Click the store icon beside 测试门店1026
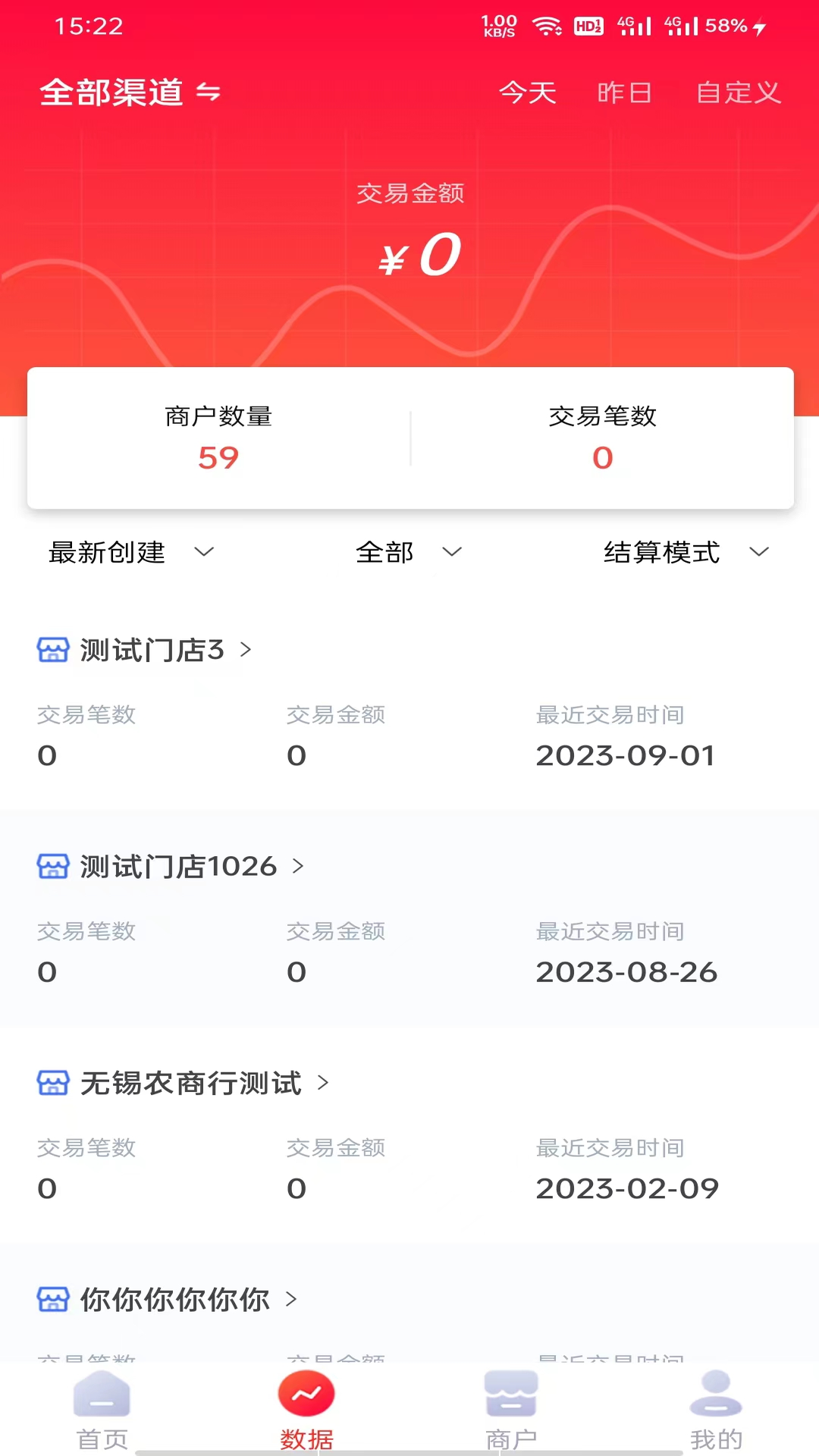The image size is (819, 1456). tap(52, 866)
